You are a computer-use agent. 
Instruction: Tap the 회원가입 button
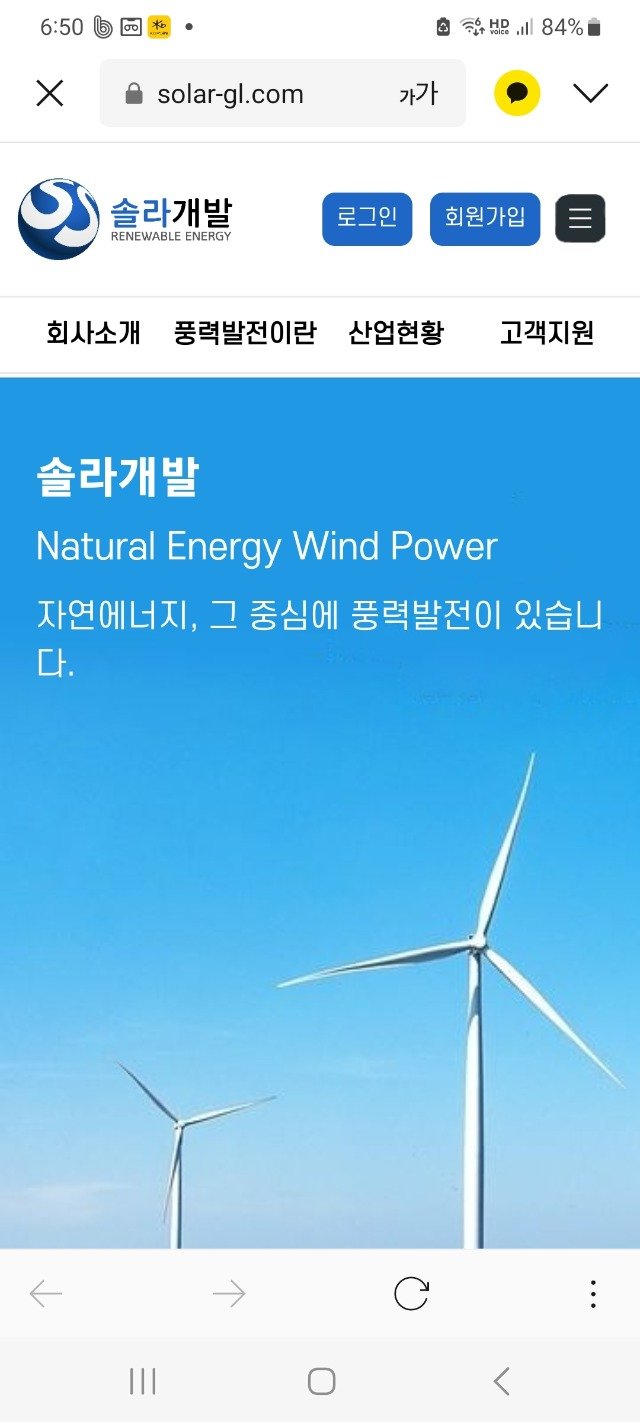(x=485, y=219)
